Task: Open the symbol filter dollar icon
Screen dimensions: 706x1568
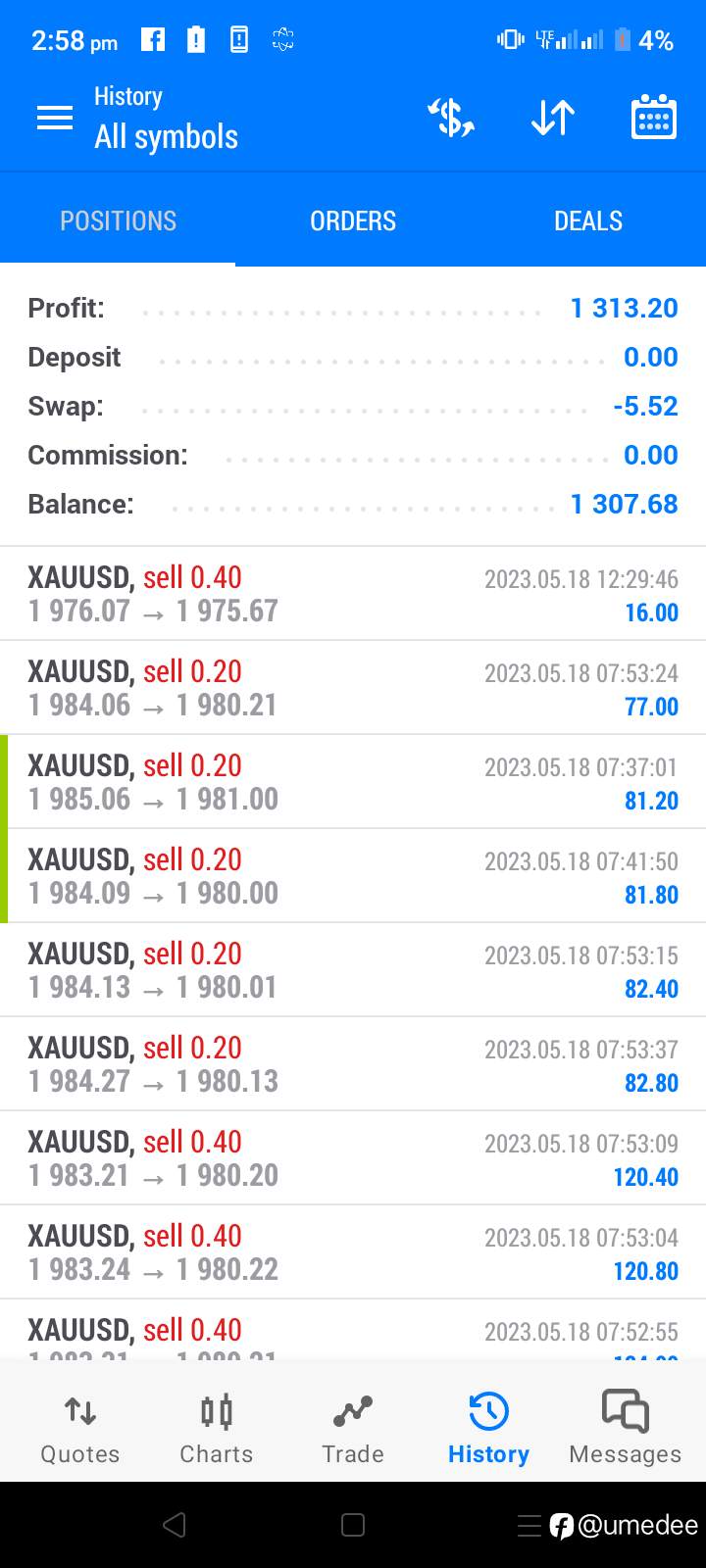Action: [451, 118]
